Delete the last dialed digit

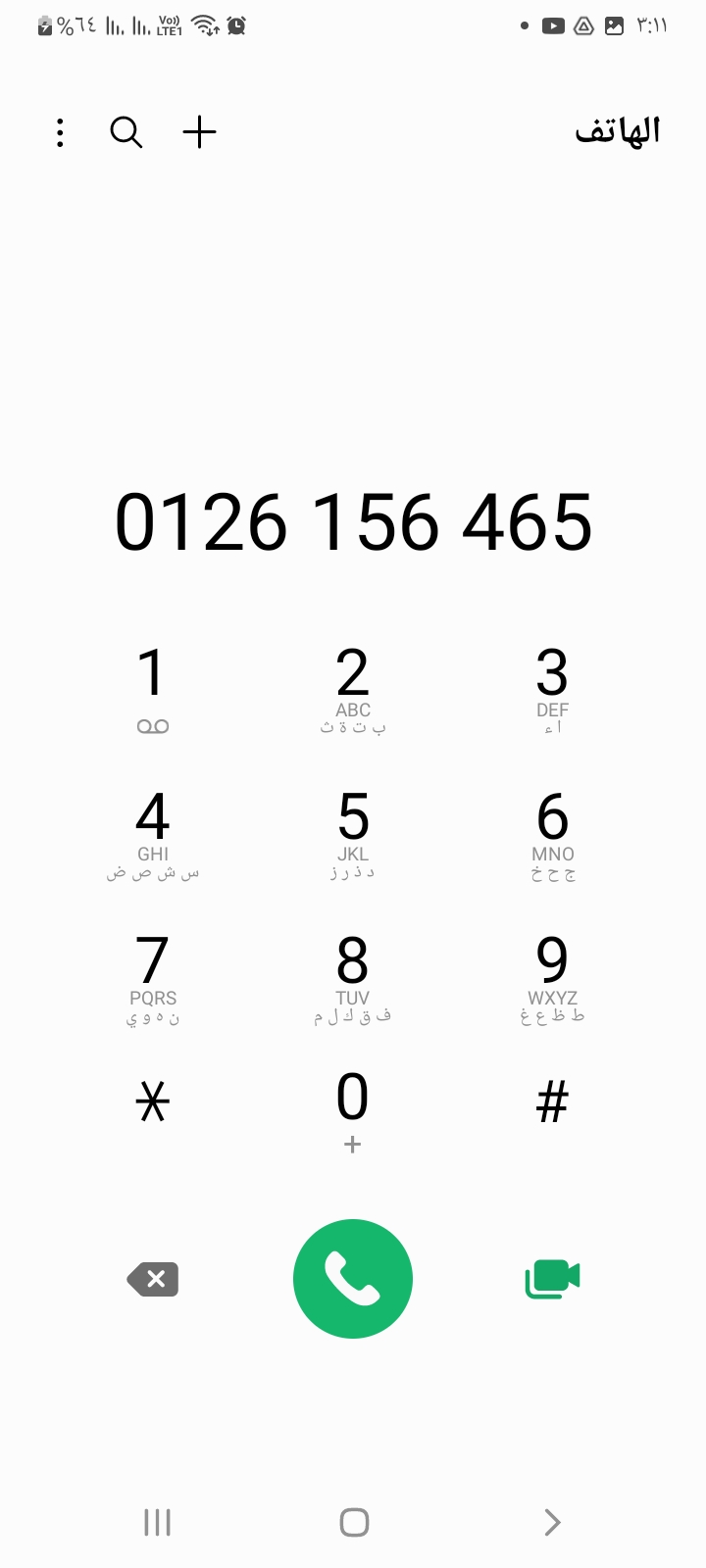[153, 1279]
